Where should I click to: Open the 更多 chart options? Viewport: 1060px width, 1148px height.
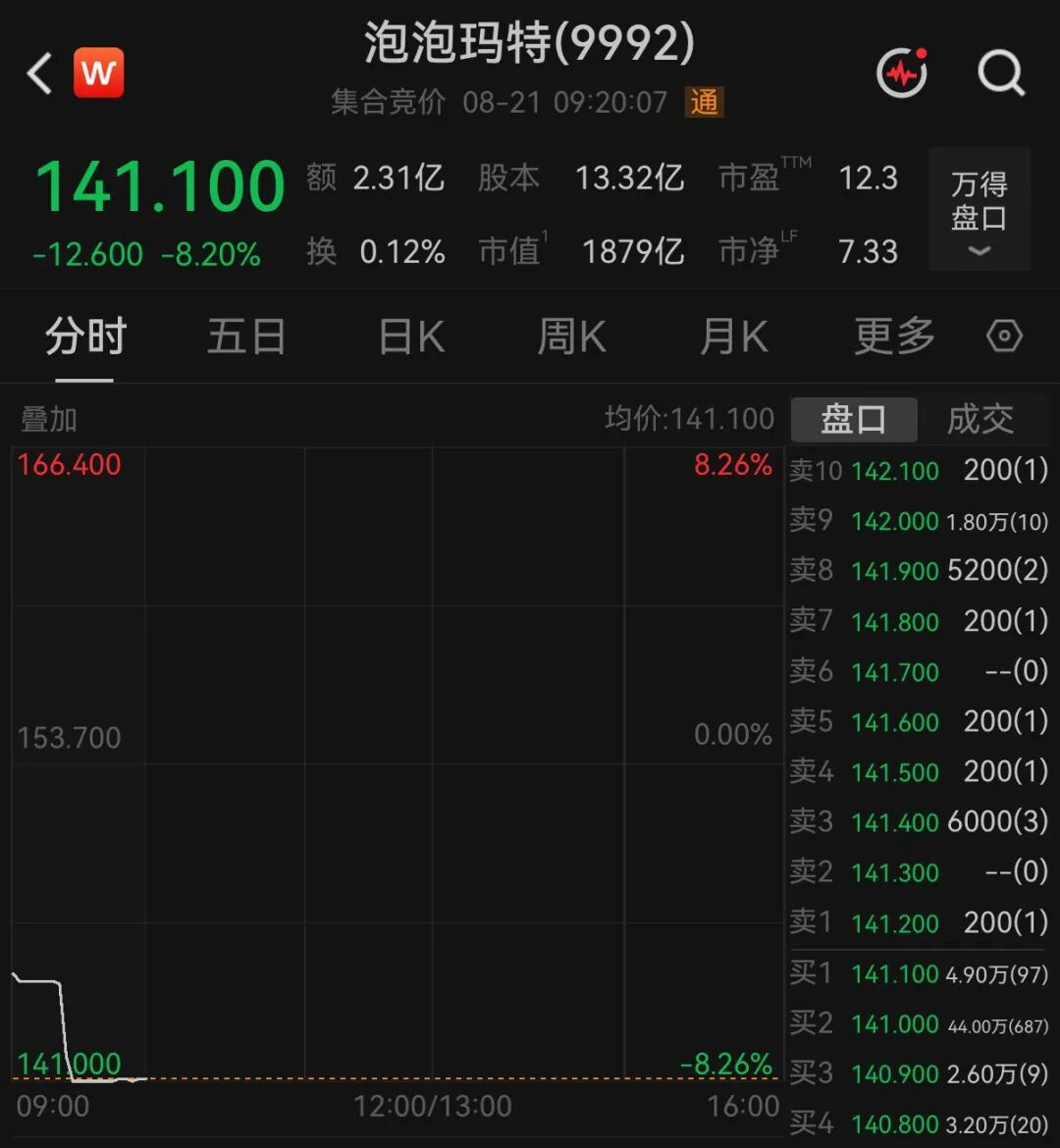pyautogui.click(x=895, y=337)
